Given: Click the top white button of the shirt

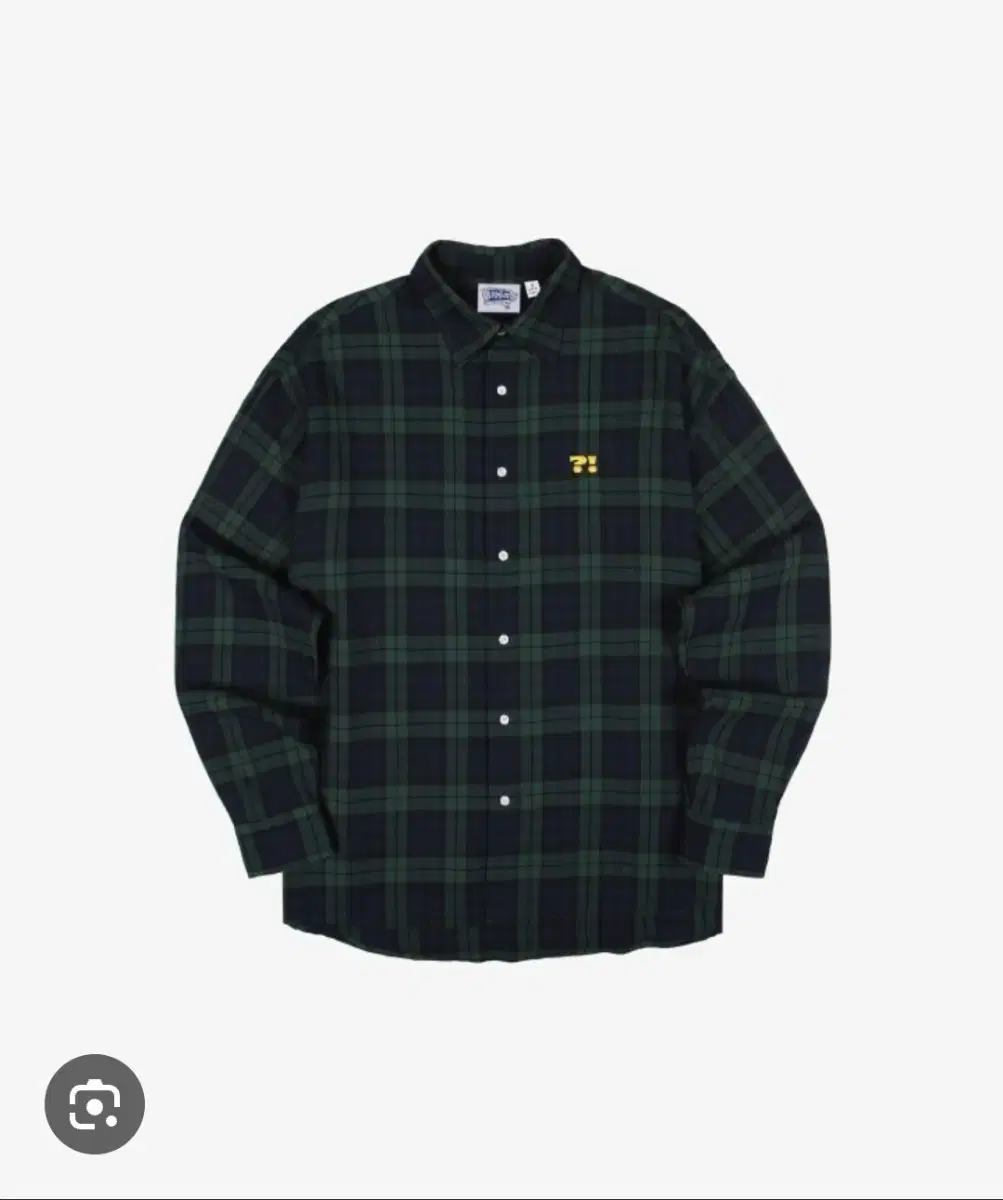Looking at the screenshot, I should coord(502,390).
